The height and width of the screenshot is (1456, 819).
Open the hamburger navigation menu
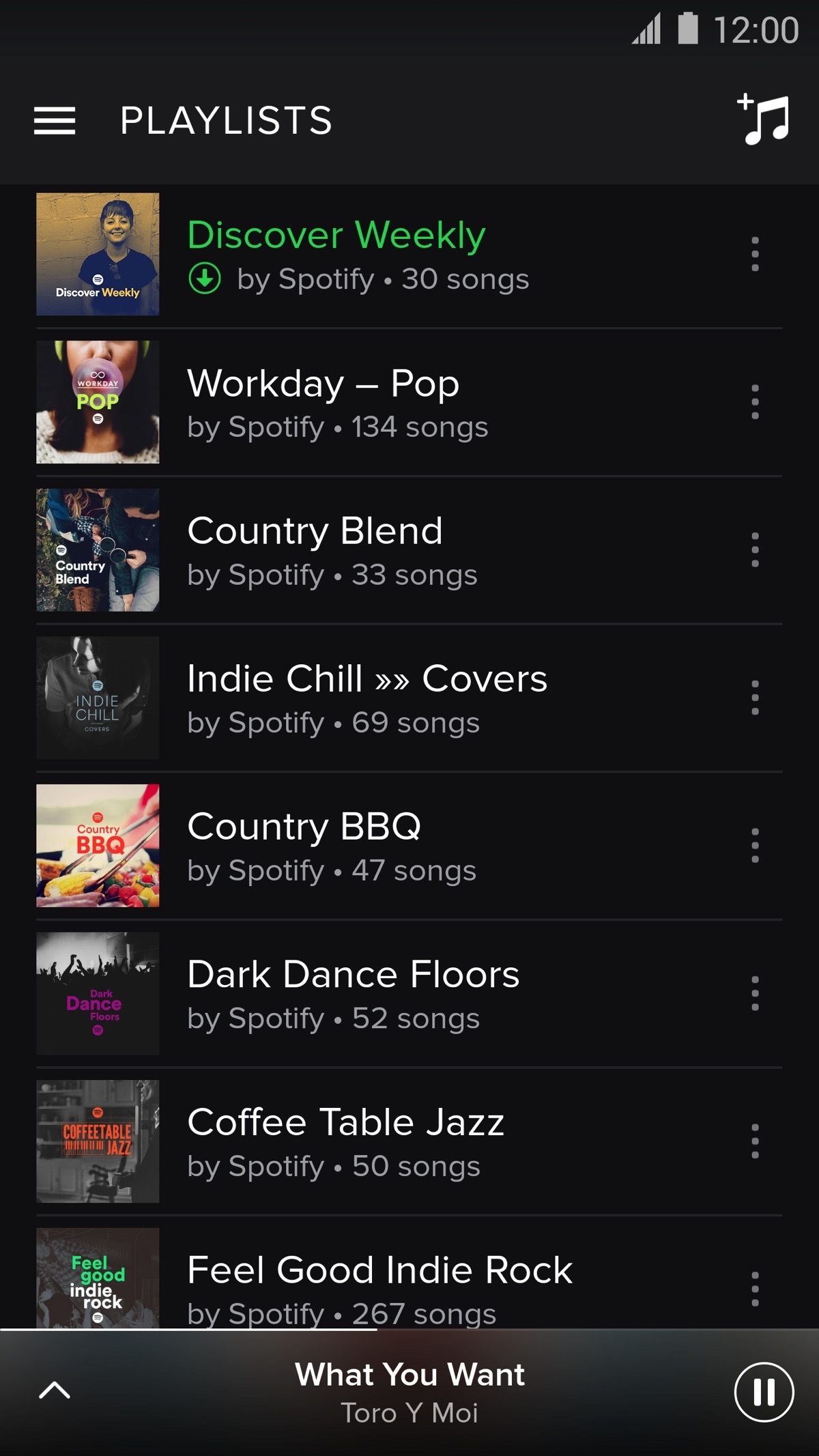55,121
